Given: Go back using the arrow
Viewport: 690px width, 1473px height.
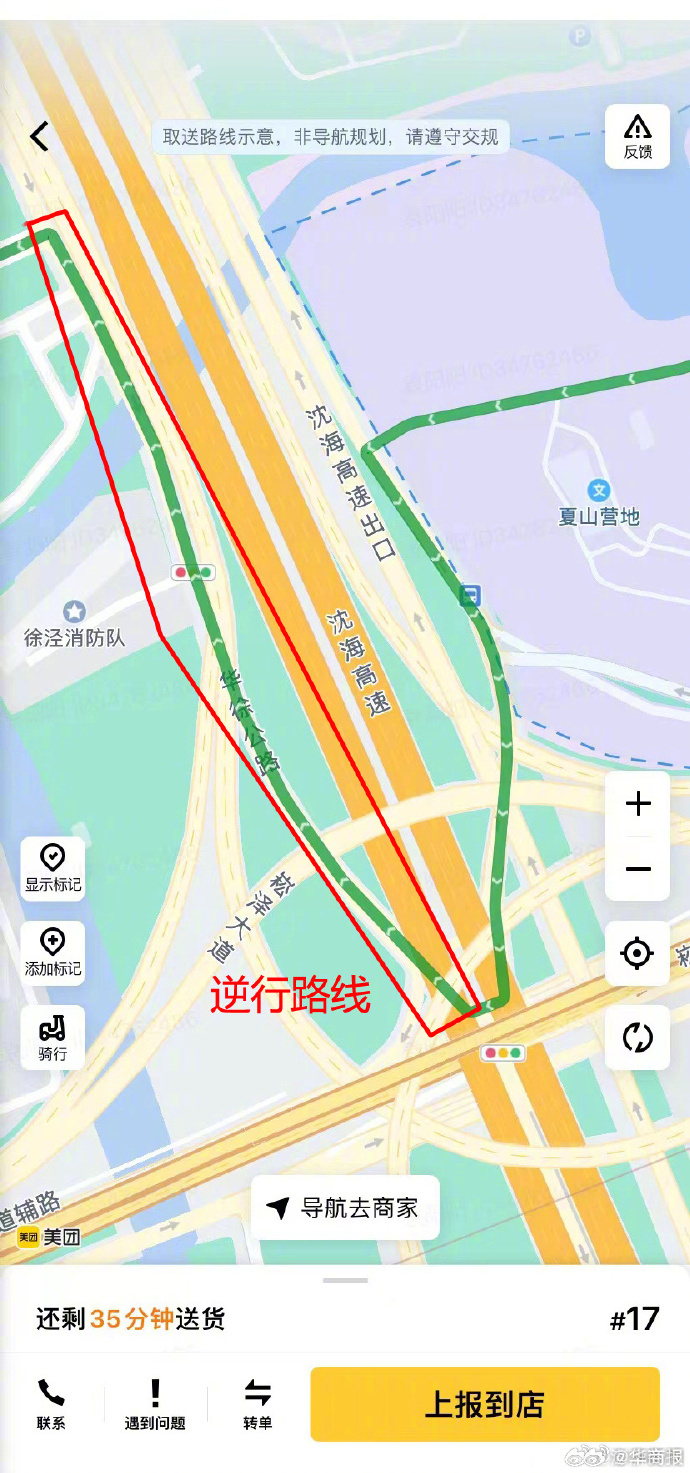Looking at the screenshot, I should point(39,136).
